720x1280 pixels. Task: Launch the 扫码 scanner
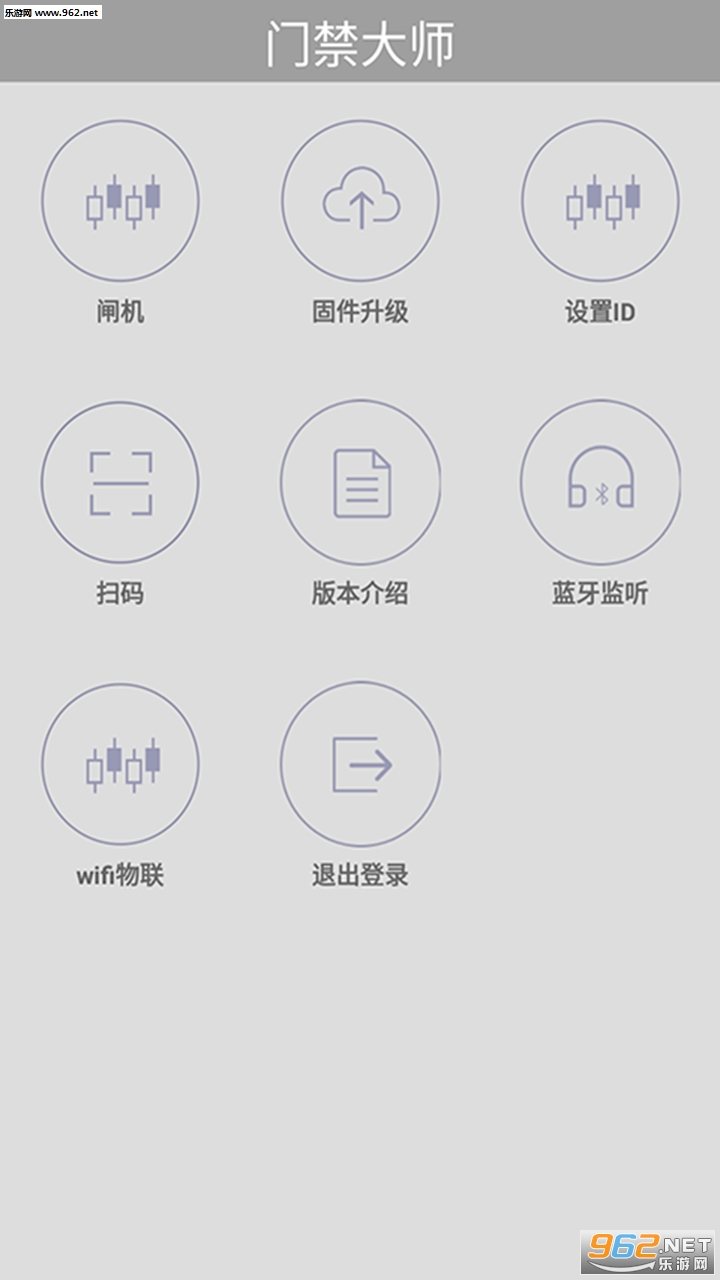pos(120,483)
